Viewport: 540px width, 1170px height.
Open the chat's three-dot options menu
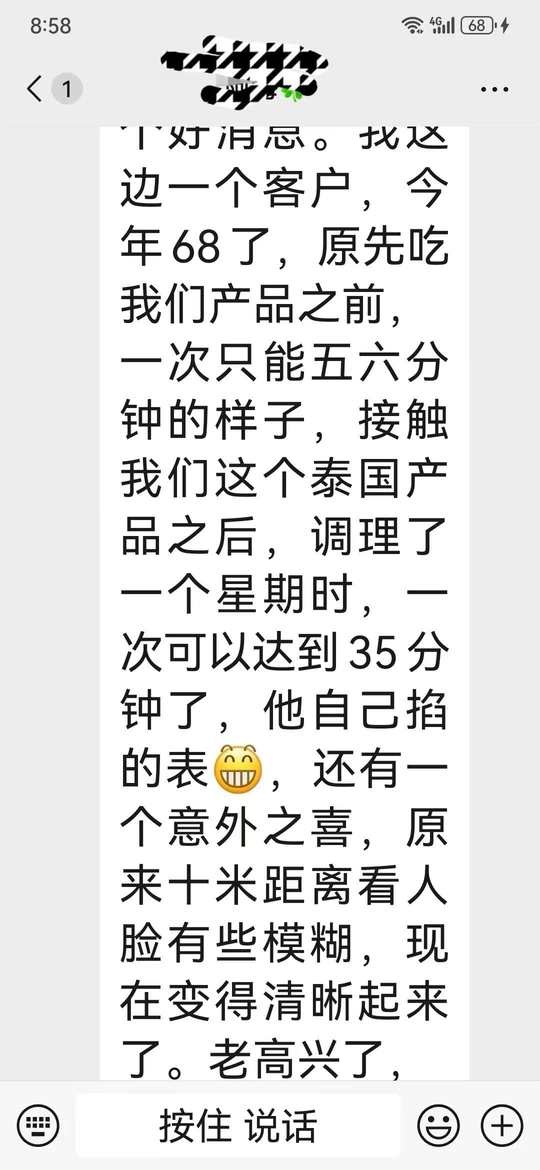(495, 90)
